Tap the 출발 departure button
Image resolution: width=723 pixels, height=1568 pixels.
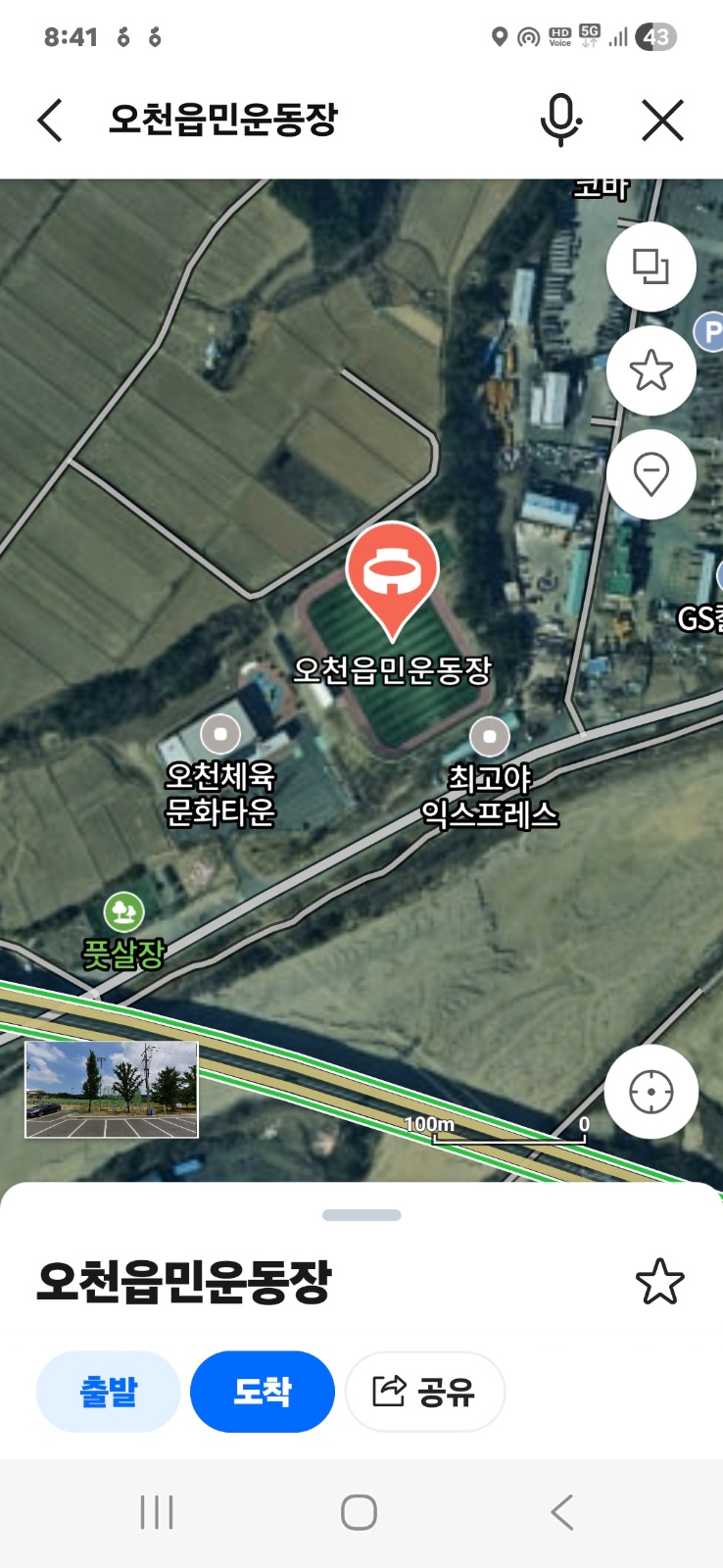tap(108, 1391)
